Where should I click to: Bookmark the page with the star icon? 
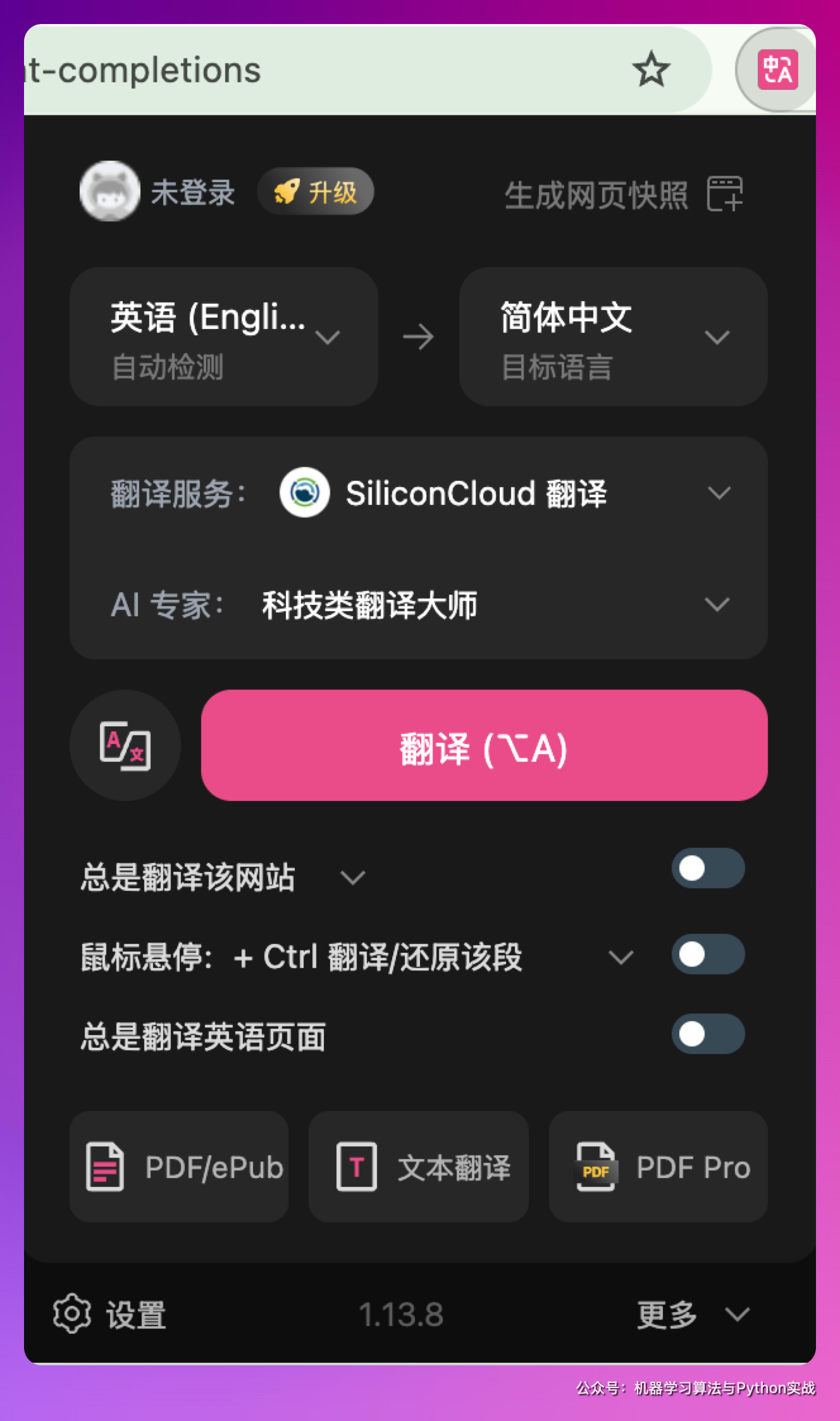651,70
